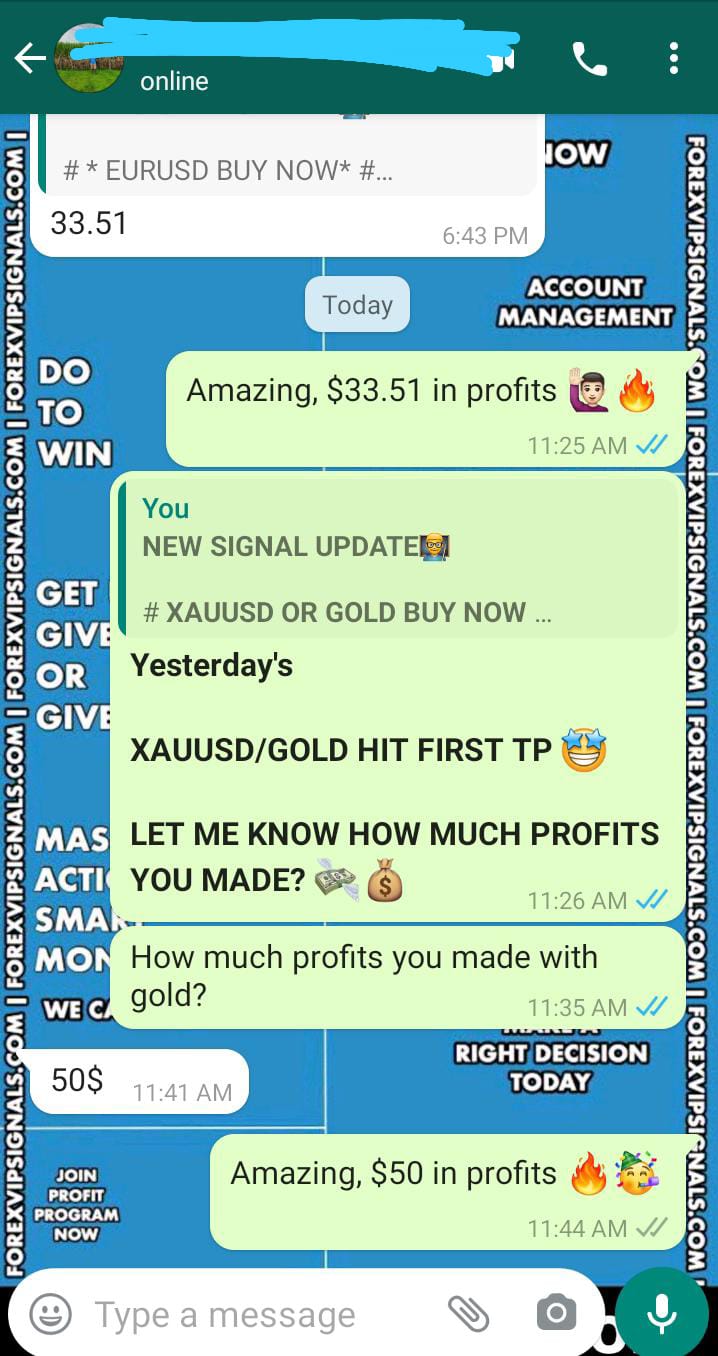Open the emoji picker
718x1356 pixels.
pyautogui.click(x=50, y=1314)
